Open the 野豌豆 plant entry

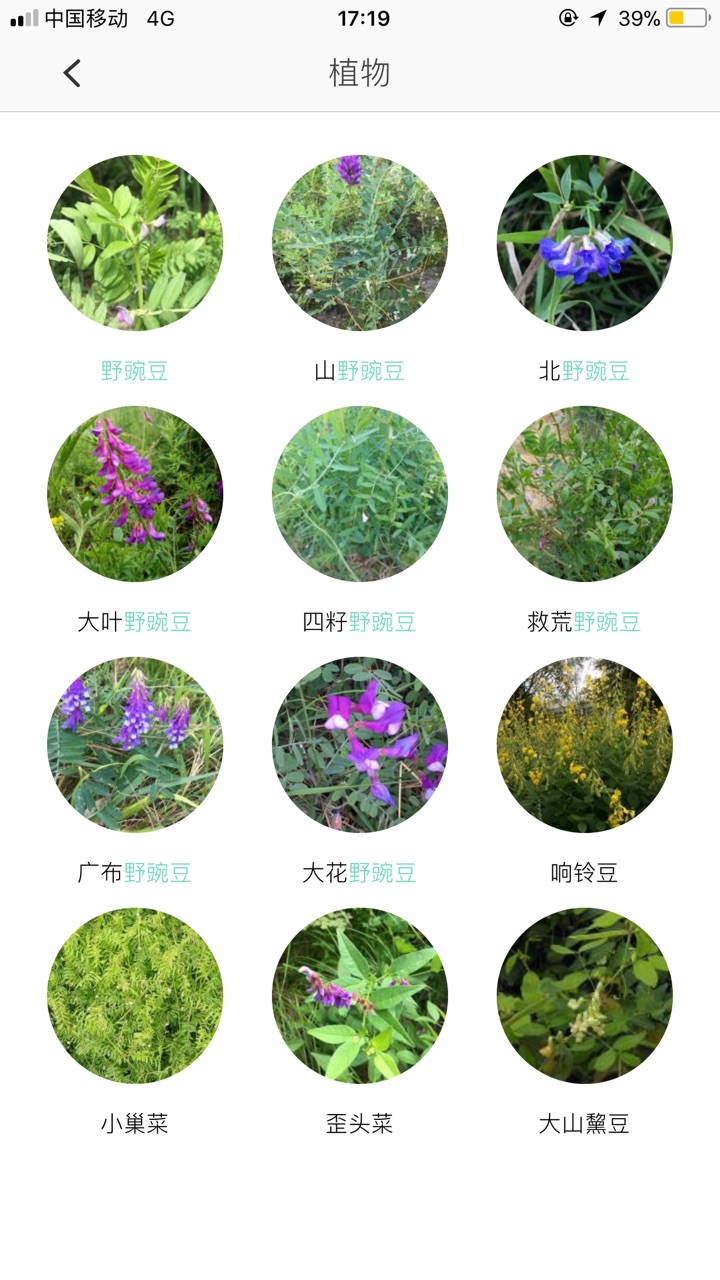coord(135,243)
